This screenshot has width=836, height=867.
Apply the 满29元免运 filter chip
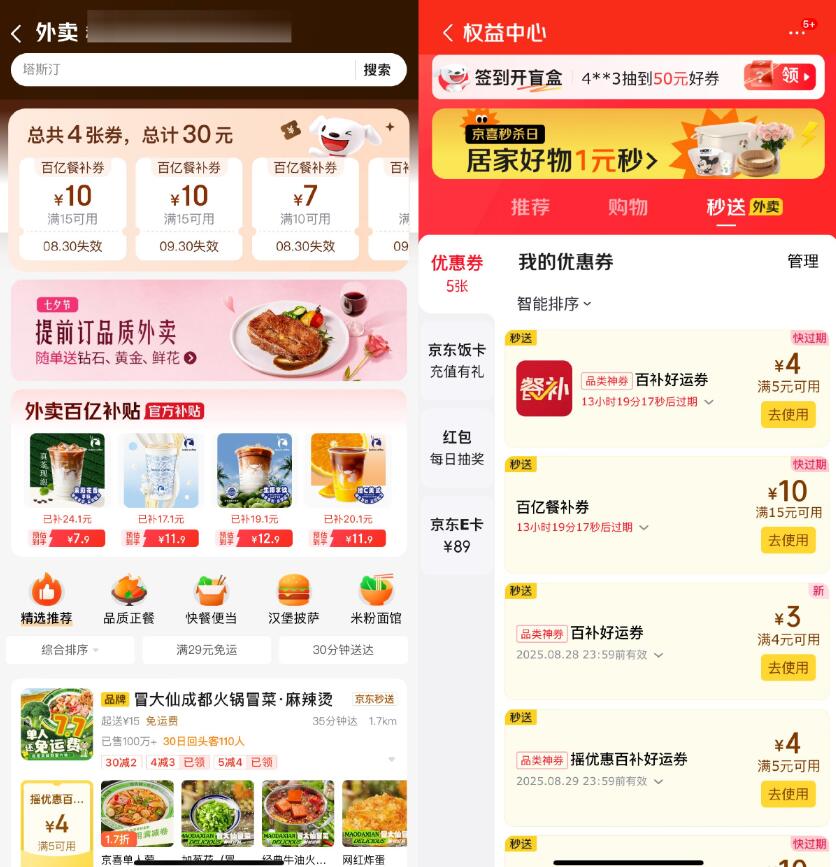(x=207, y=650)
